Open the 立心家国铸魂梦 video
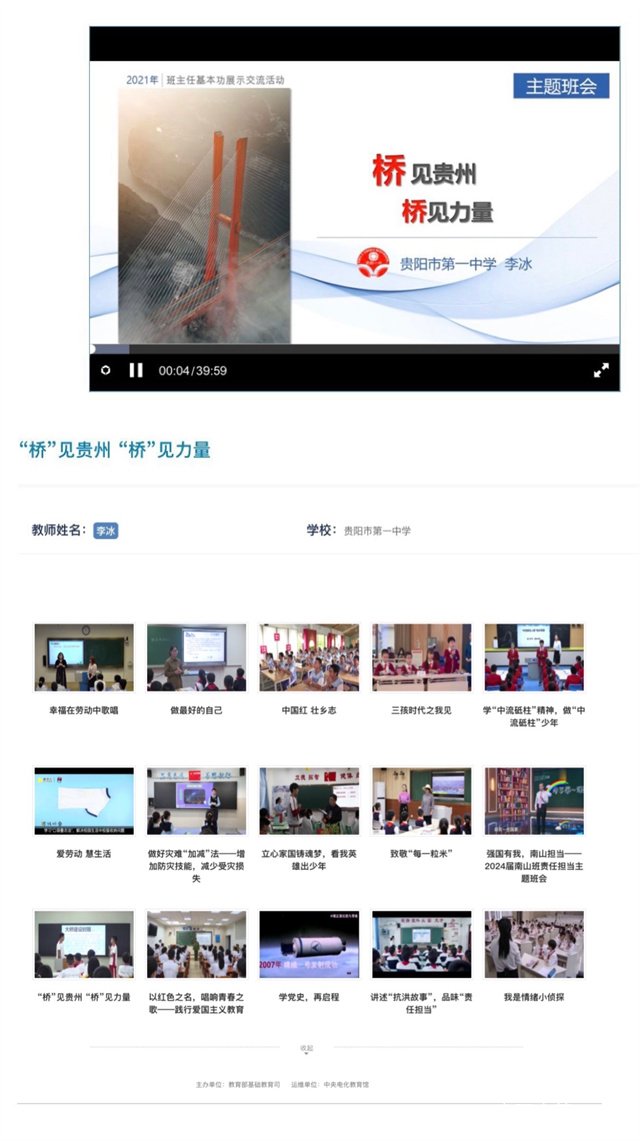The width and height of the screenshot is (640, 1141). pos(309,801)
